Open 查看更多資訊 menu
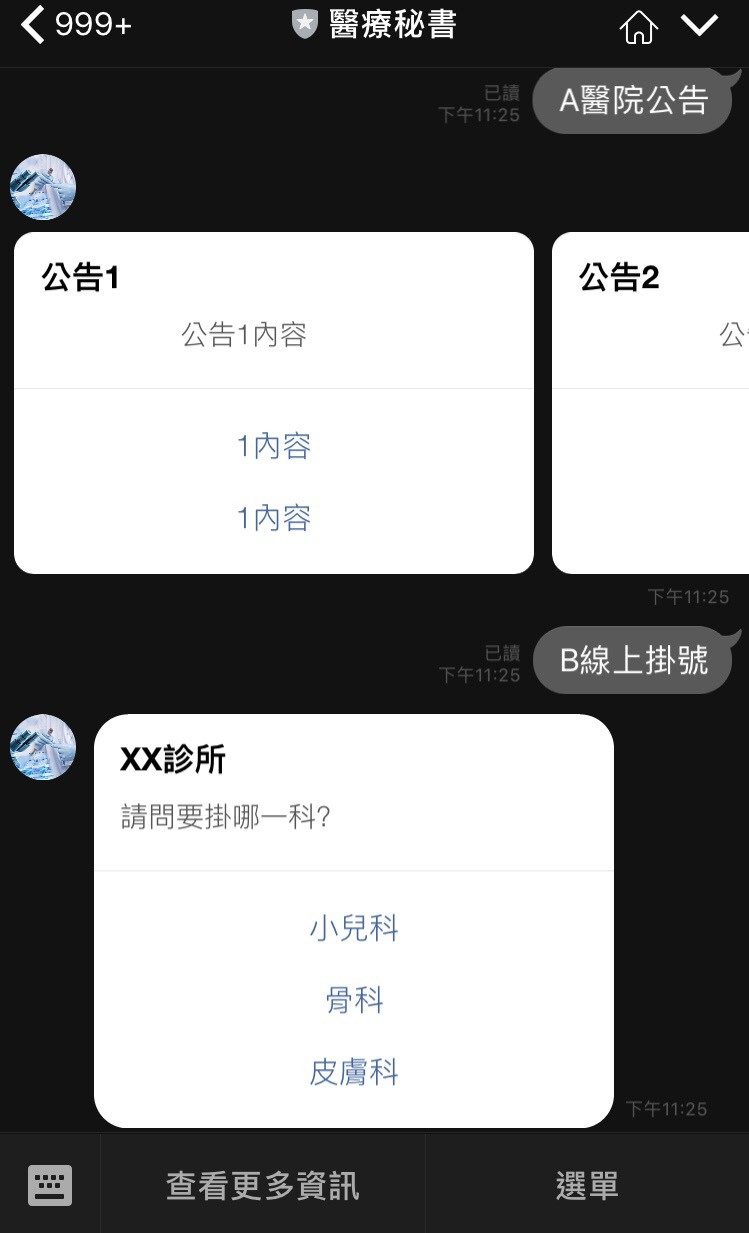 tap(263, 1186)
